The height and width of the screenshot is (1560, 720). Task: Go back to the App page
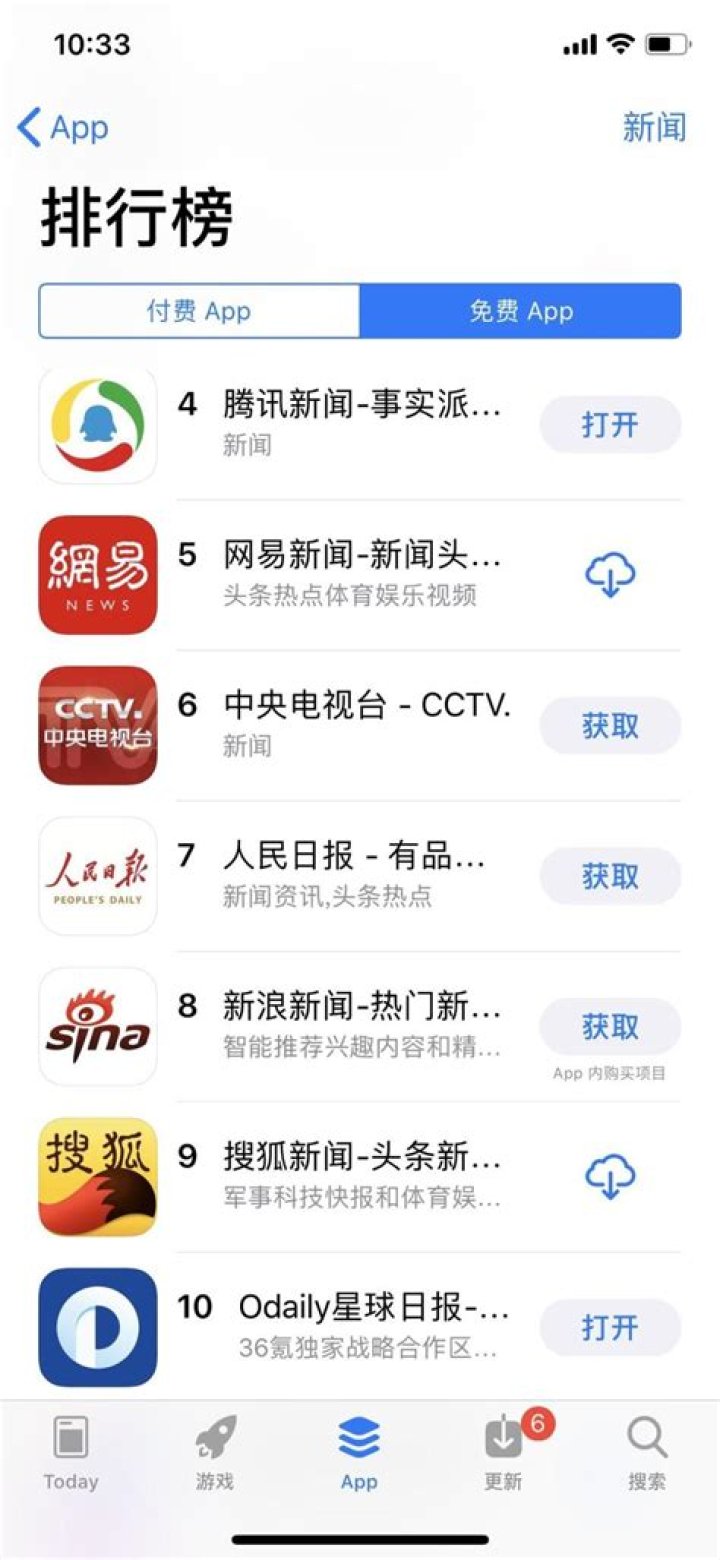click(62, 129)
